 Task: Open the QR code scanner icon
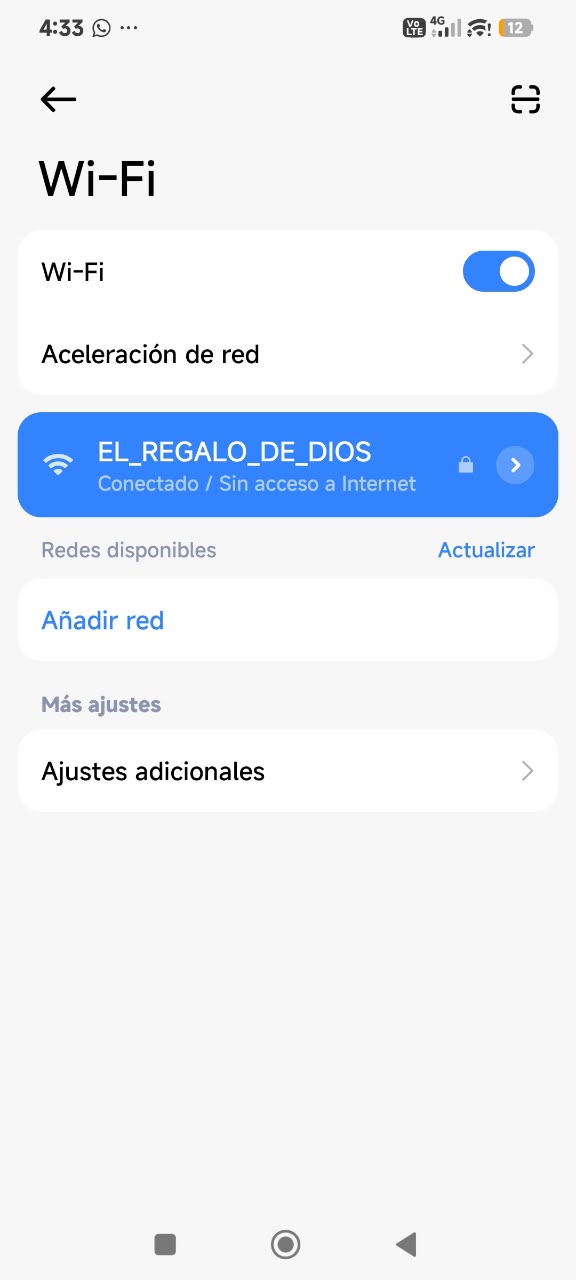click(x=525, y=99)
